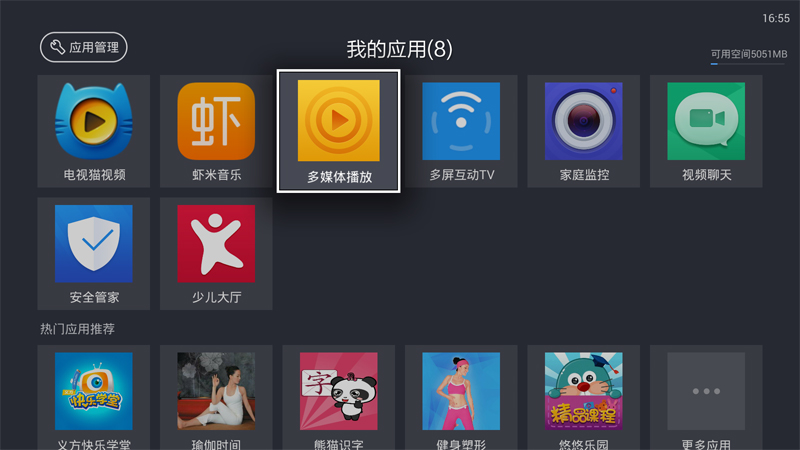This screenshot has width=800, height=450.
Task: Launch the 少儿大厅 kids hall app
Action: [x=216, y=253]
